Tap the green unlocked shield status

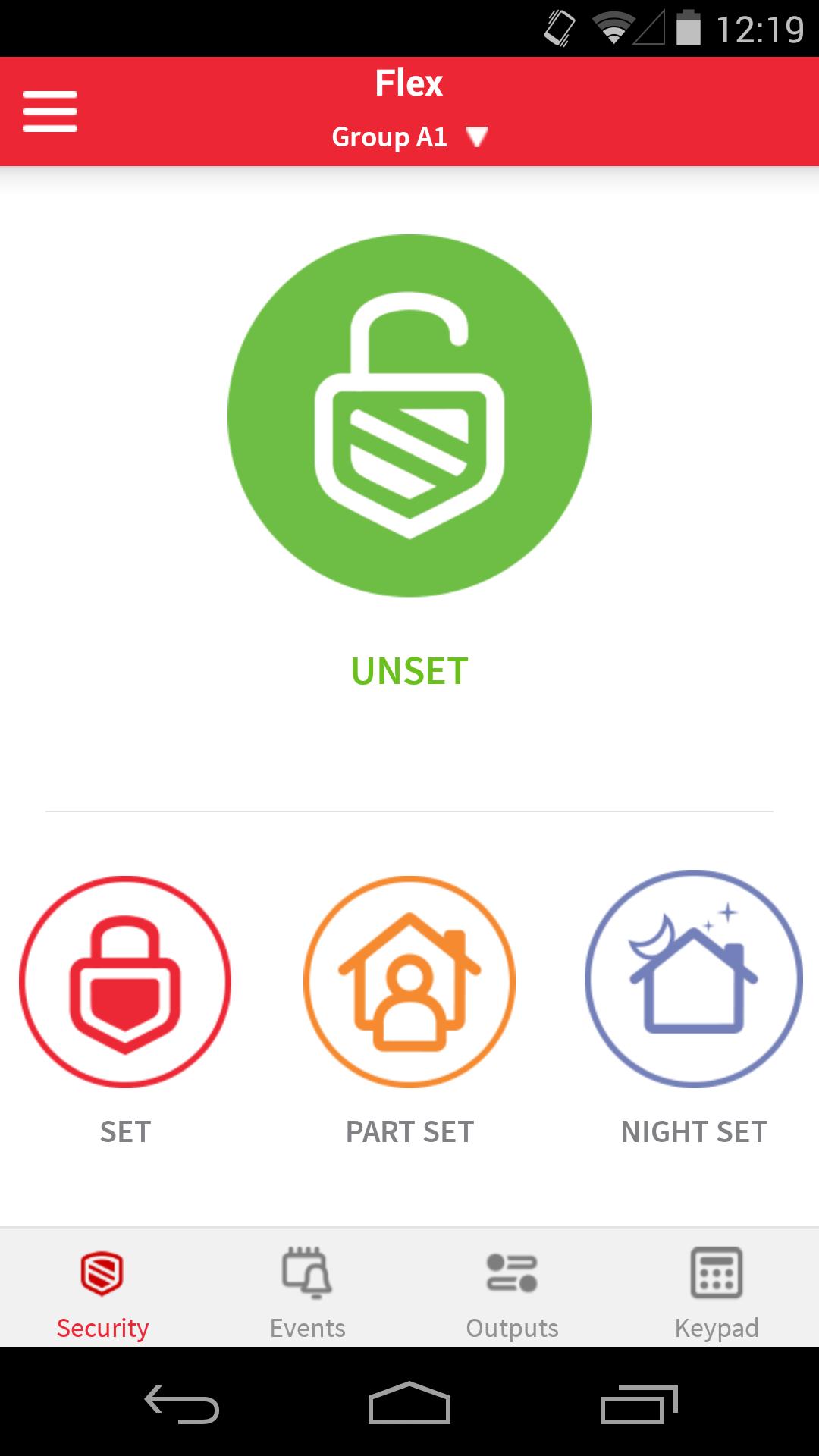[x=409, y=416]
